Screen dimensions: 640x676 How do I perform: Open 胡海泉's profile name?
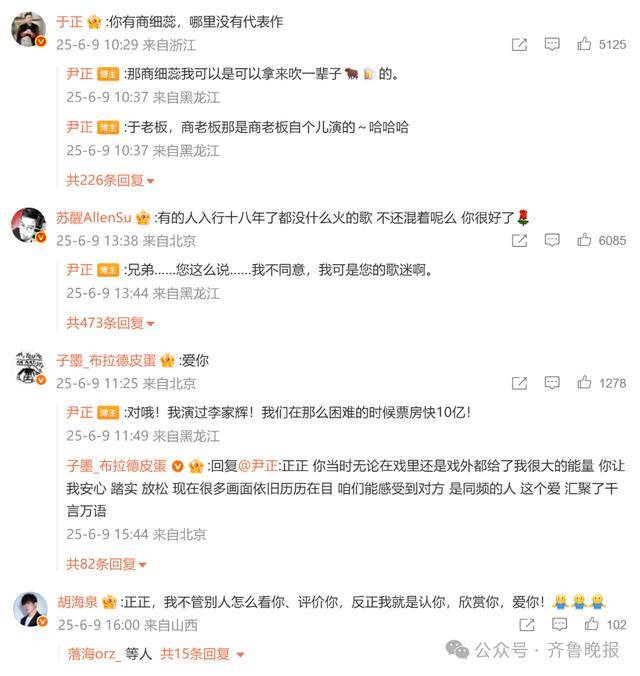coord(76,603)
